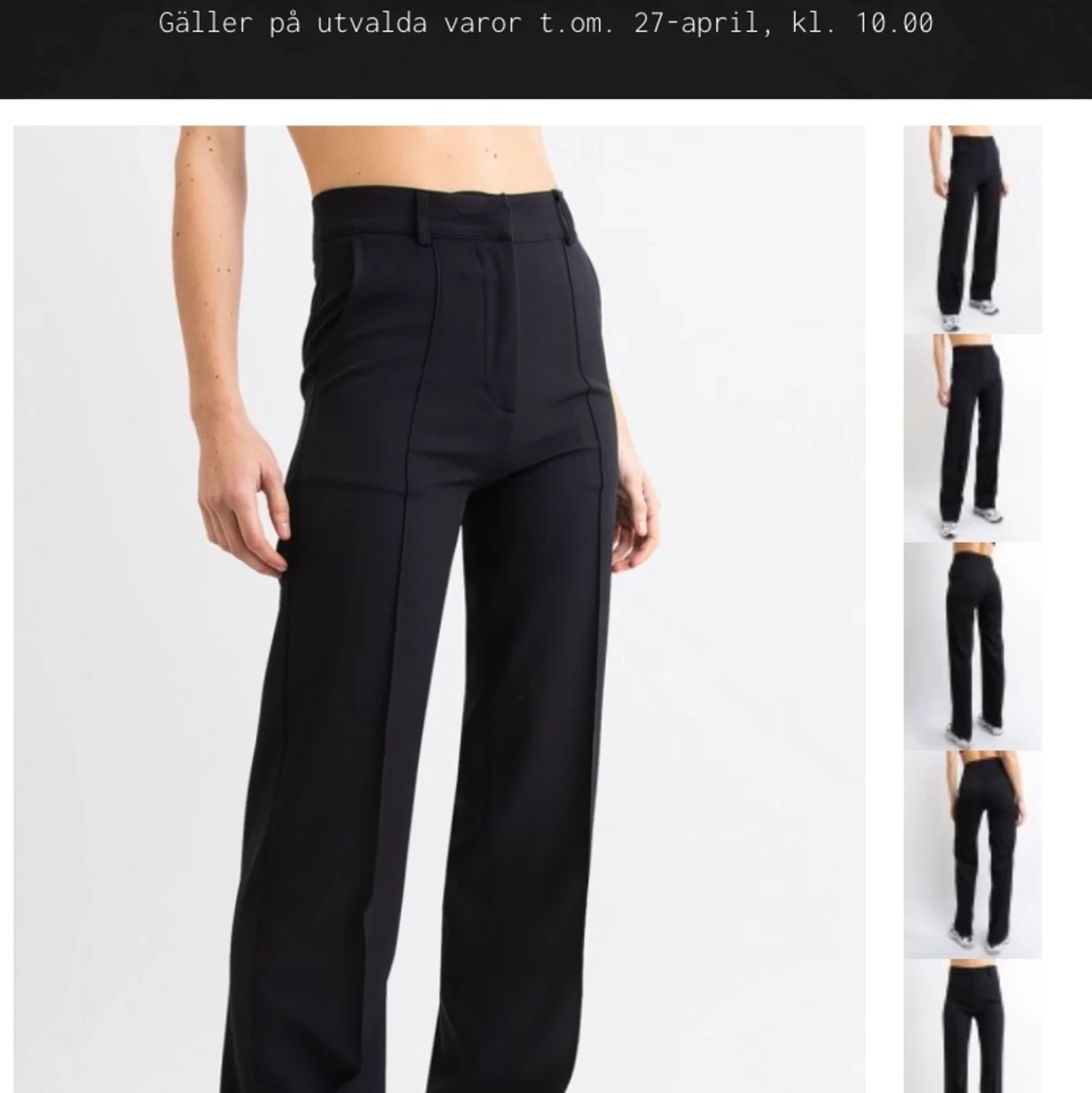Open the main product image of black trousers
Screen dimensions: 1092x1093
click(x=439, y=609)
